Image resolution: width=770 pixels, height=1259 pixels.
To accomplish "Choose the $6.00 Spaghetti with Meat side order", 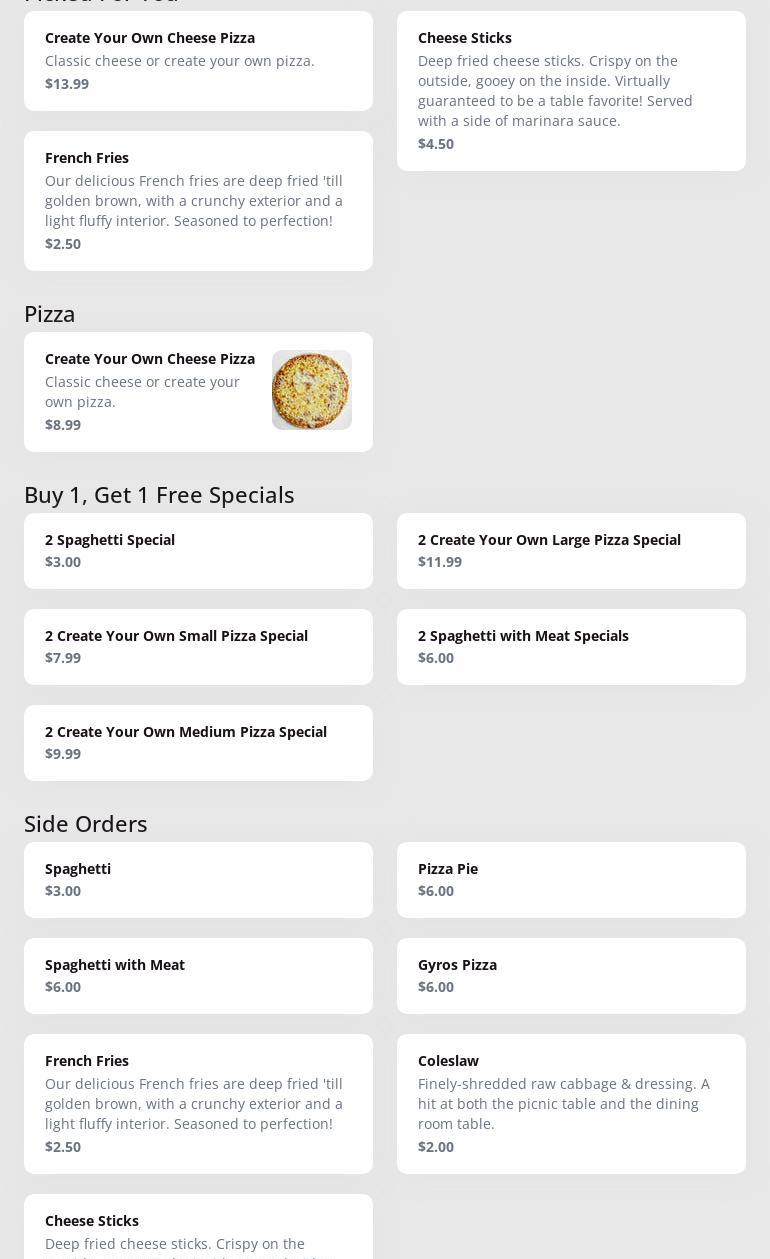I will tap(198, 976).
